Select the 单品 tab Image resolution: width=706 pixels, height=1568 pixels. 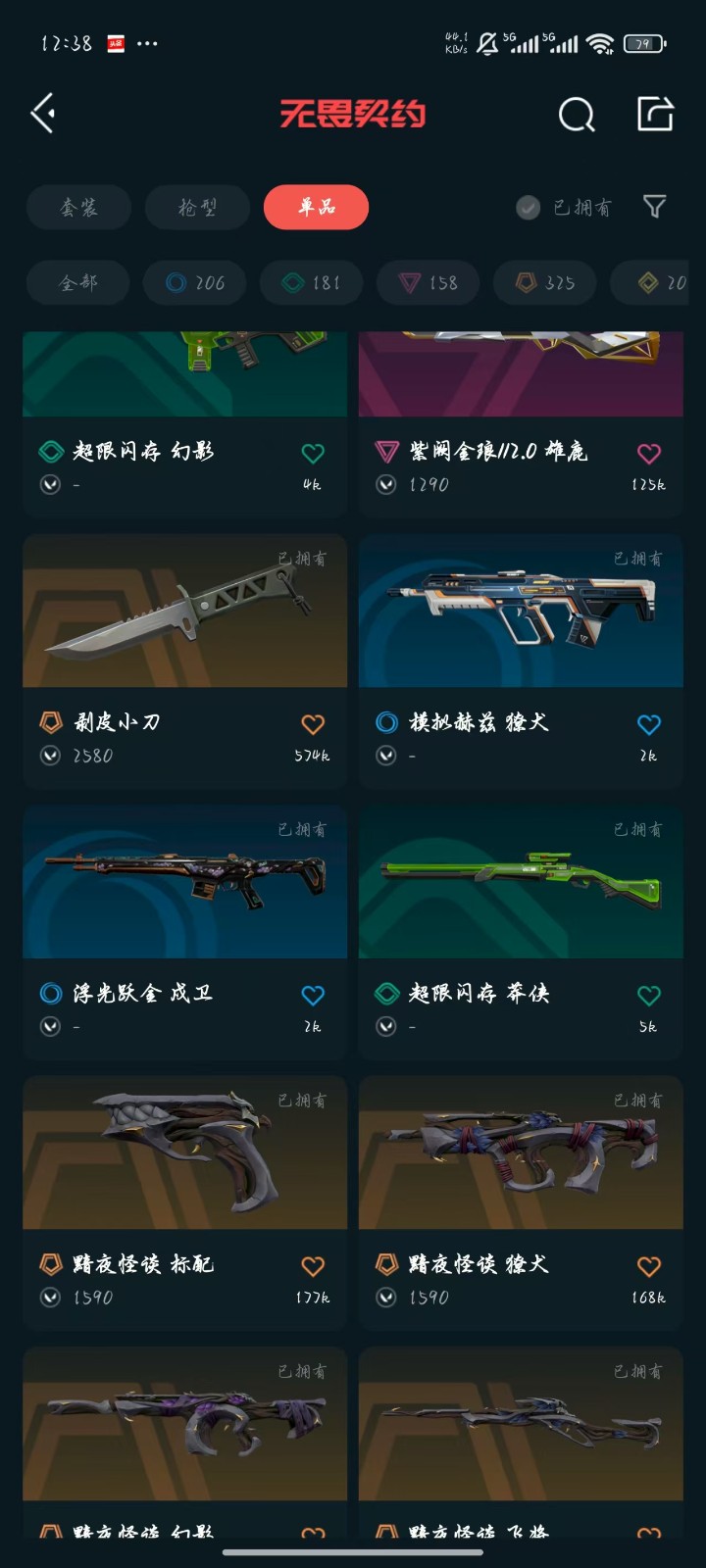[316, 208]
